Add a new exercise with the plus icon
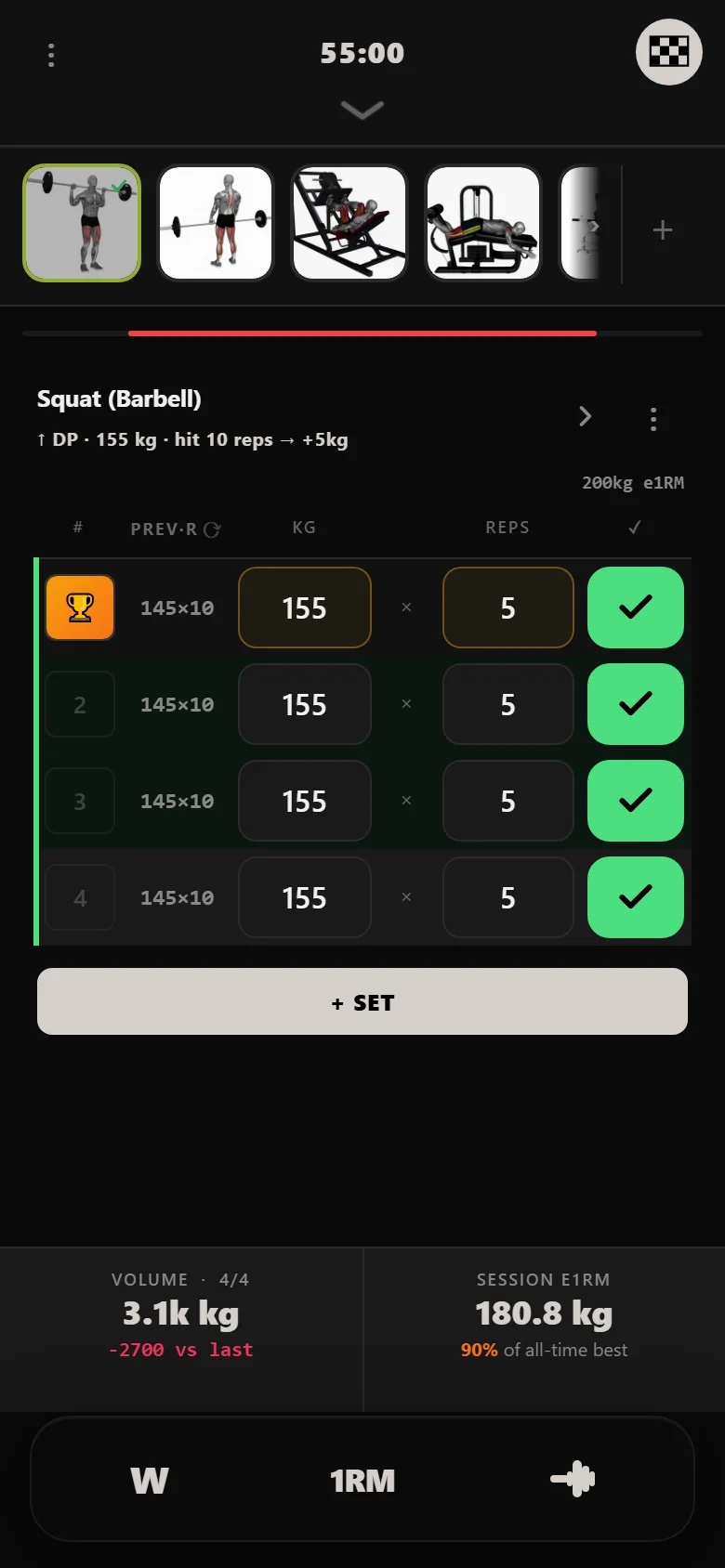This screenshot has height=1568, width=725. (x=663, y=229)
